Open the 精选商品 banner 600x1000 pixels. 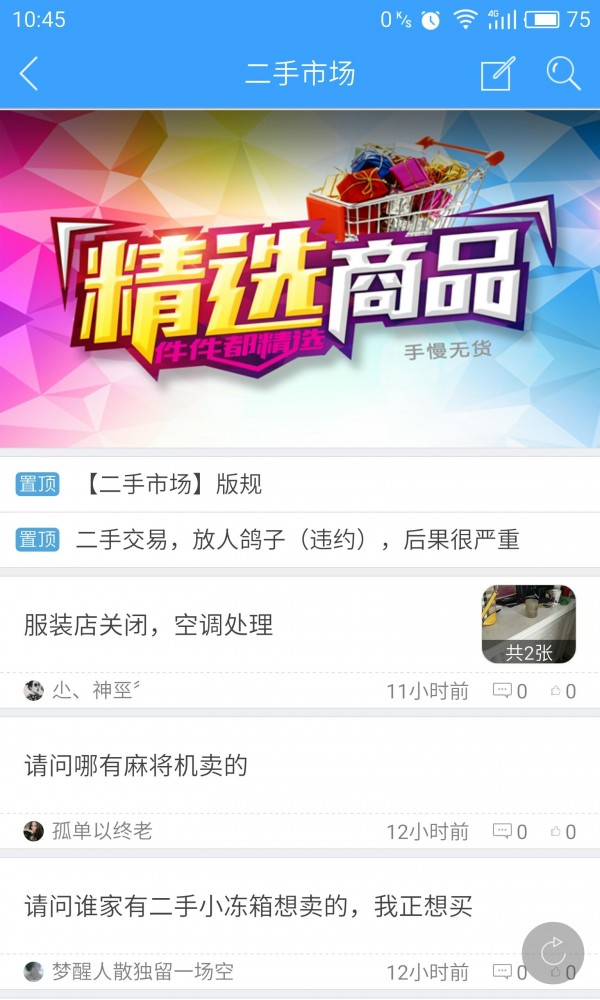tap(300, 278)
